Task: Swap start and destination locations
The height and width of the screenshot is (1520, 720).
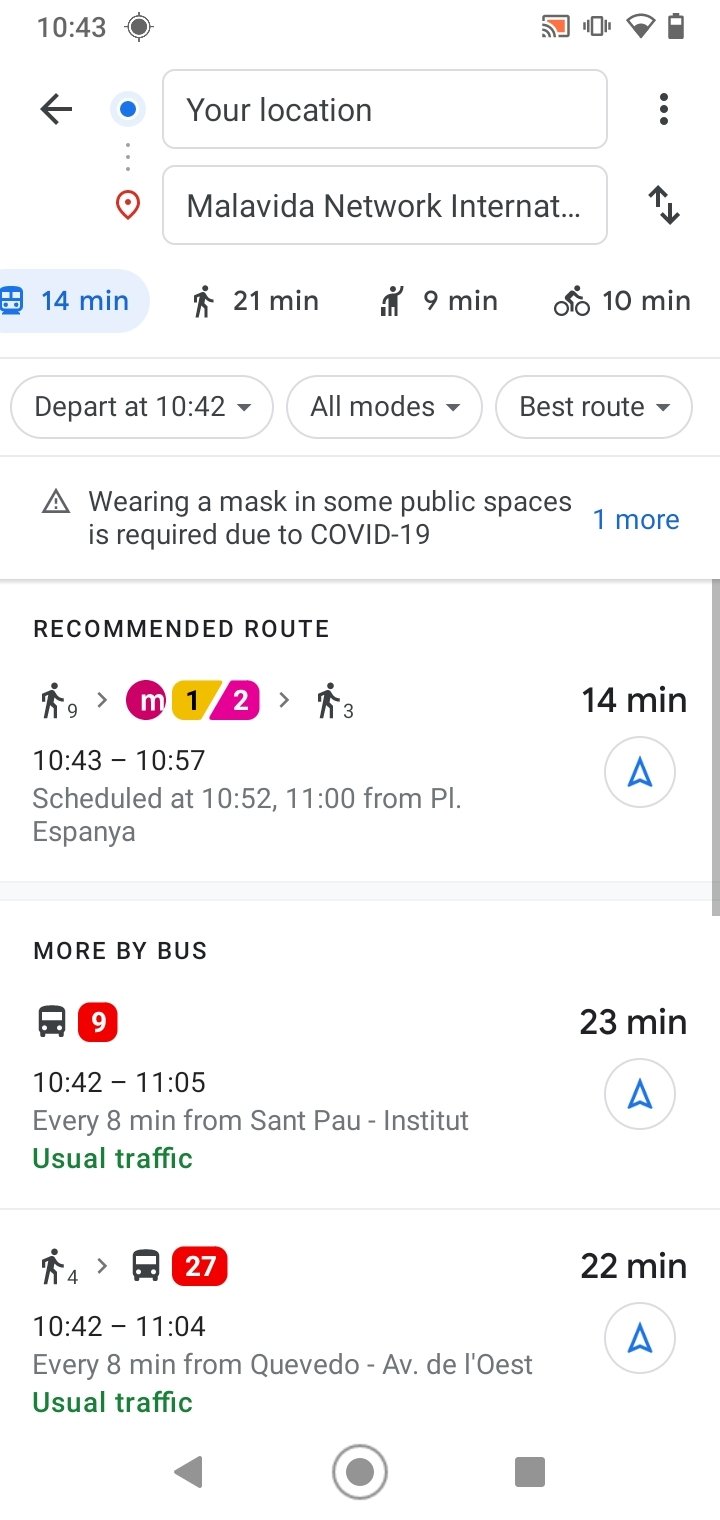Action: (x=663, y=205)
